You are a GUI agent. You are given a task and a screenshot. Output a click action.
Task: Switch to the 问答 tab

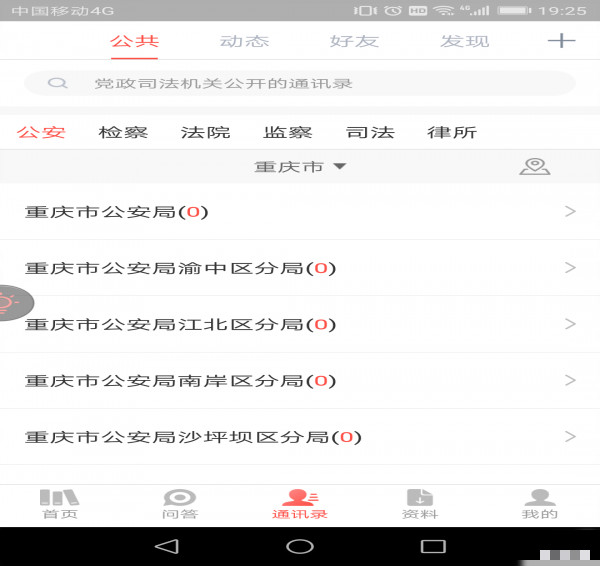coord(179,504)
